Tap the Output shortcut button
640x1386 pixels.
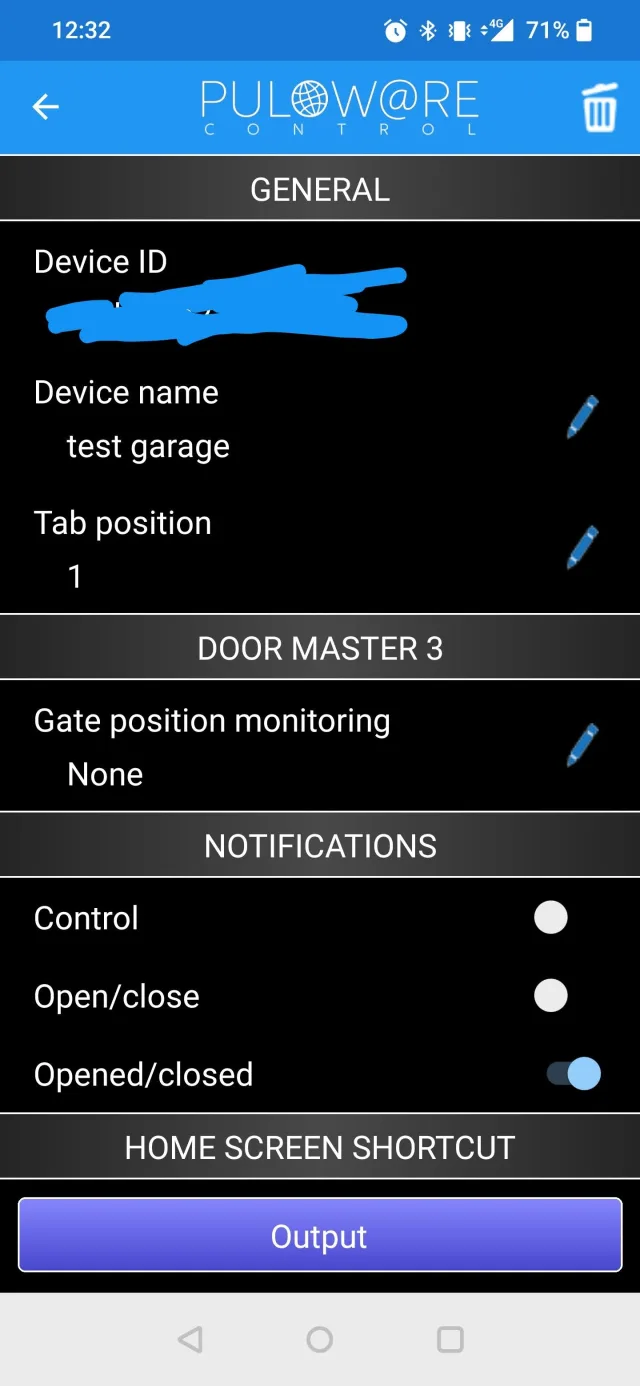pyautogui.click(x=320, y=1236)
